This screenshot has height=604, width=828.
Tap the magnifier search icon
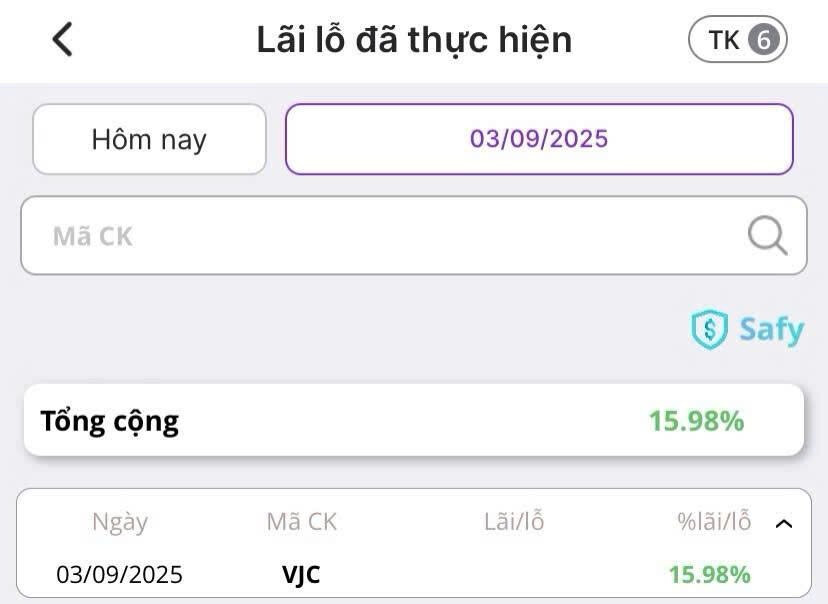pos(767,236)
